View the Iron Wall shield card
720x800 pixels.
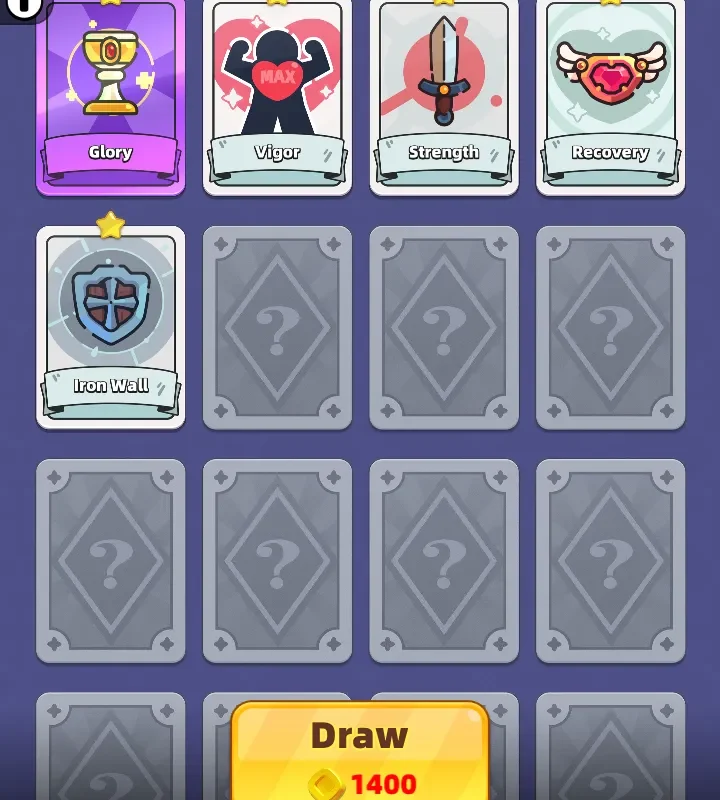110,328
